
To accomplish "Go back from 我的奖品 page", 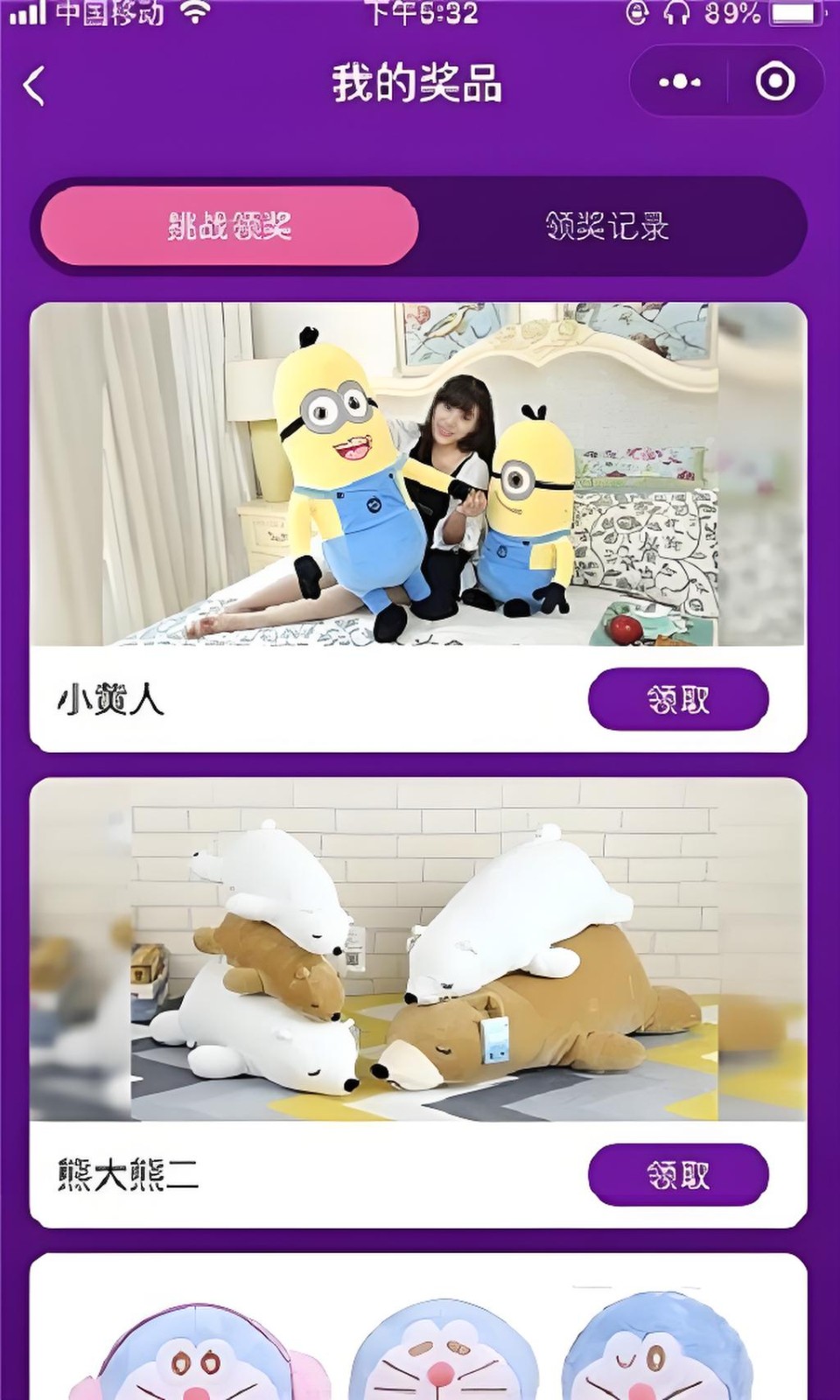I will click(x=35, y=86).
